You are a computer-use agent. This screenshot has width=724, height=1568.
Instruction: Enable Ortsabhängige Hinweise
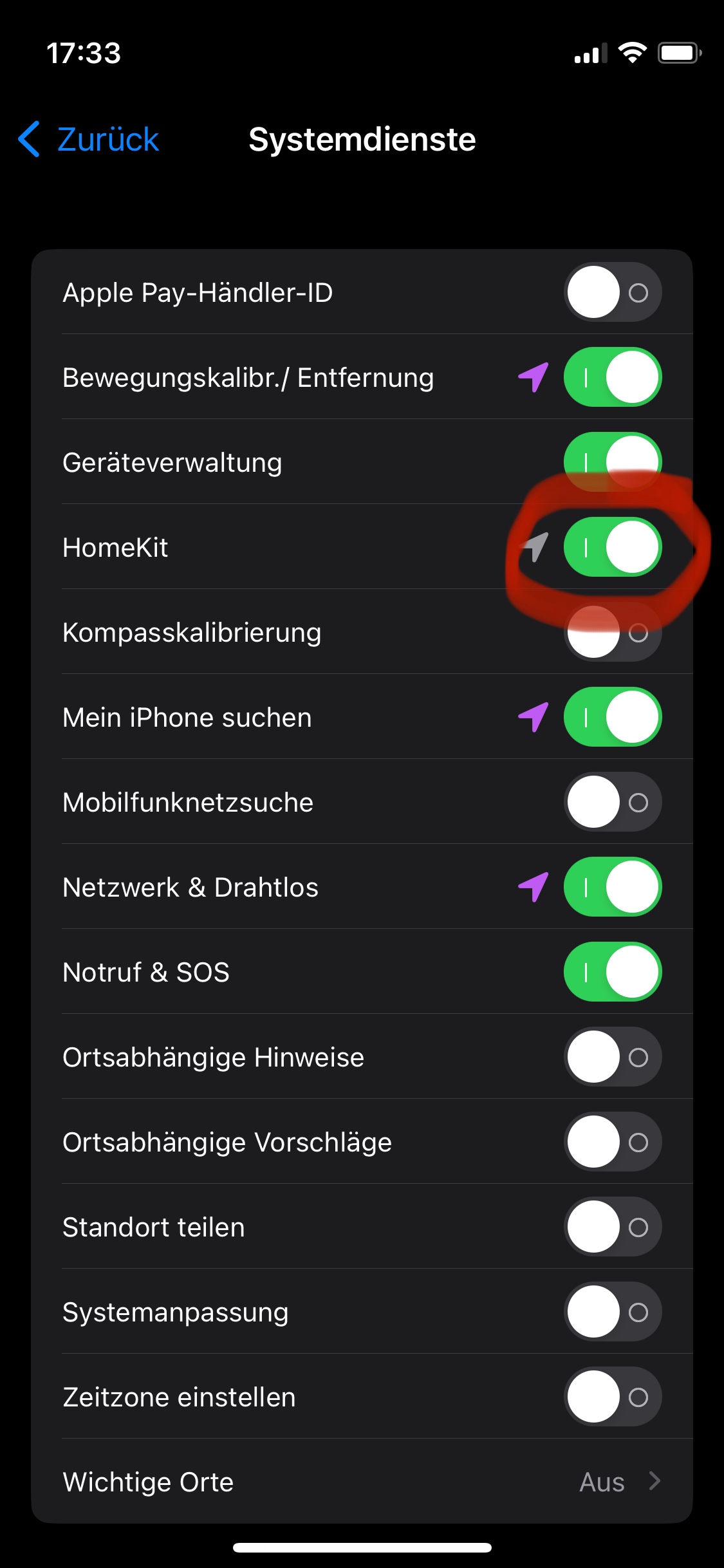tap(612, 1057)
